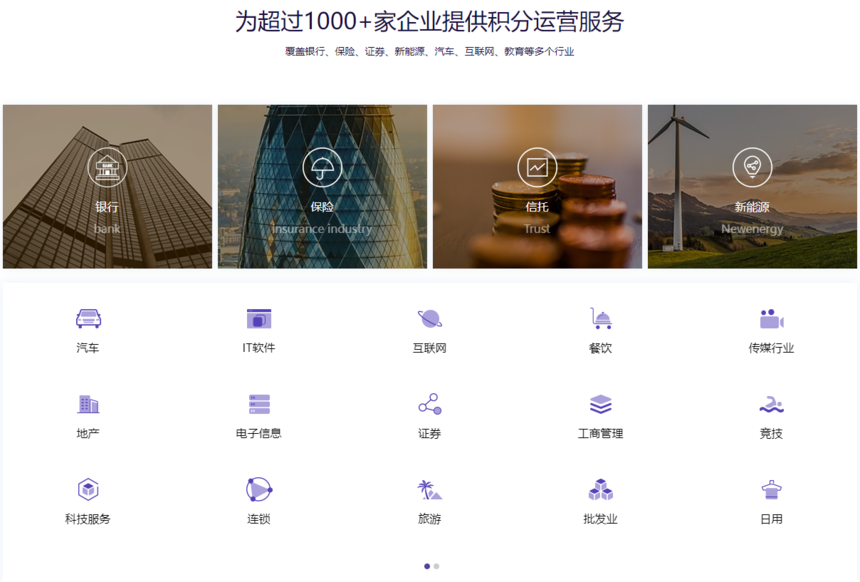Open the 保险 insurance industry card
The image size is (860, 582).
tap(322, 187)
